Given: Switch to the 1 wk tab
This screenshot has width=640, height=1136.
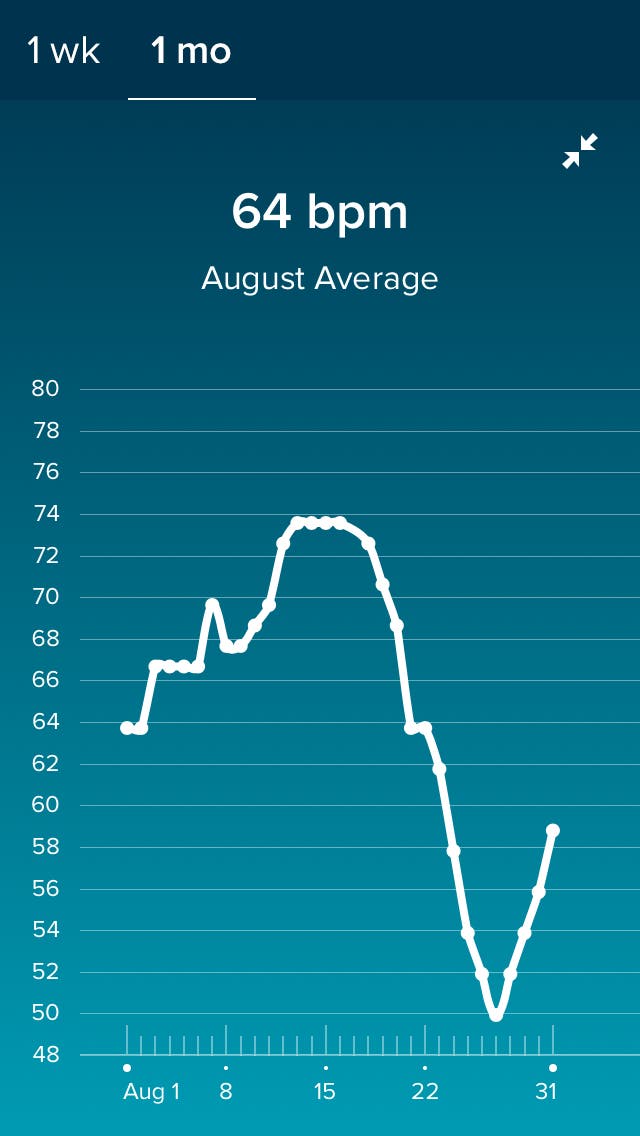Looking at the screenshot, I should click(64, 50).
